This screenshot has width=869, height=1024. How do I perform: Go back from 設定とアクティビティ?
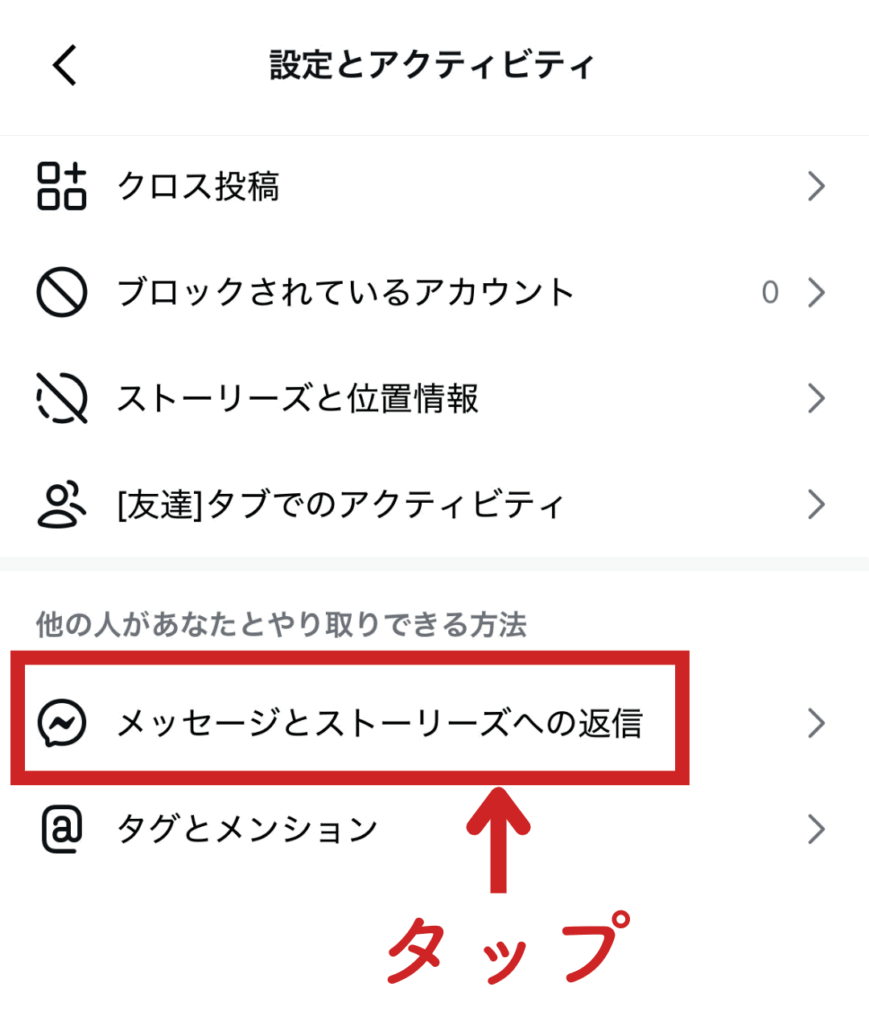64,66
